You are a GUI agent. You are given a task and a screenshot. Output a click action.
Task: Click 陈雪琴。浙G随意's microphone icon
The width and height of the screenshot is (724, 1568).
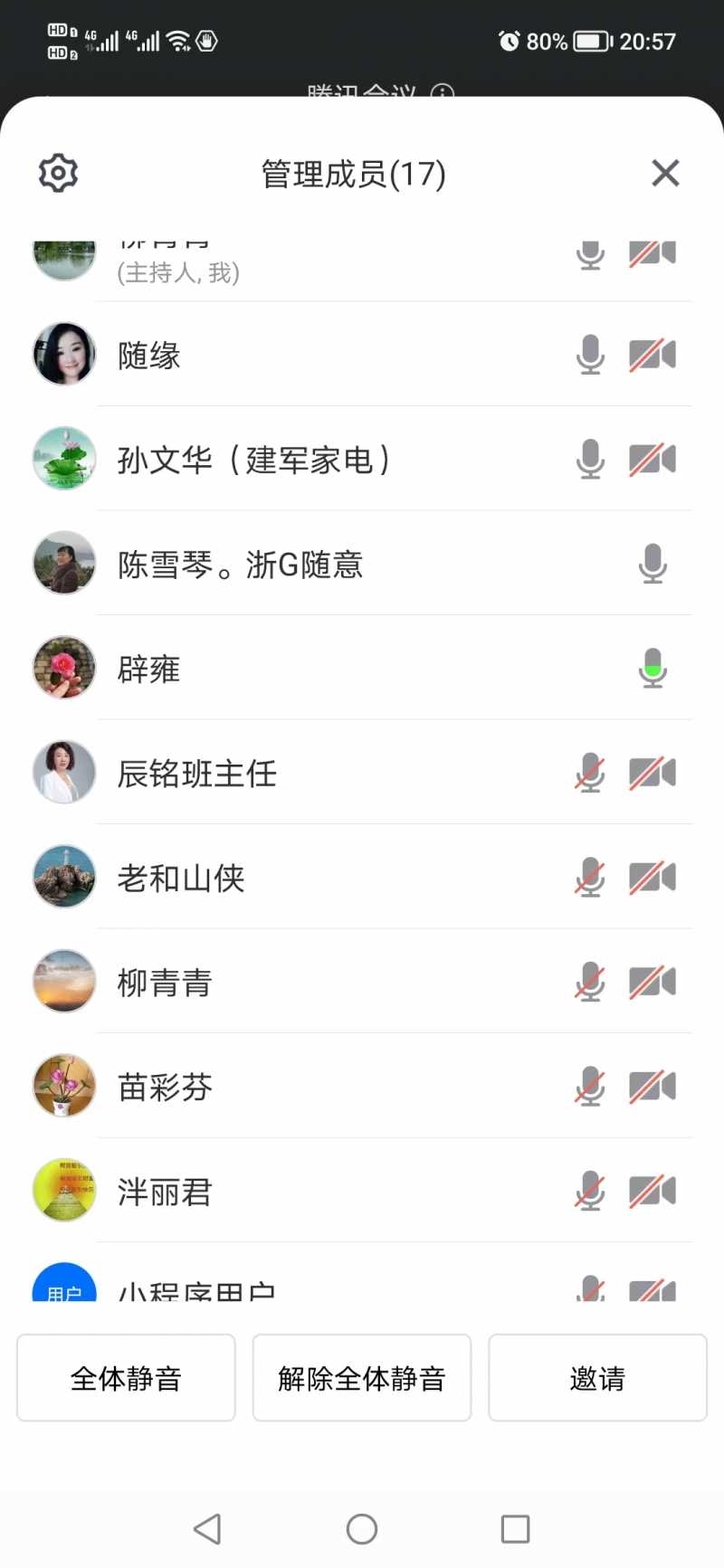653,564
